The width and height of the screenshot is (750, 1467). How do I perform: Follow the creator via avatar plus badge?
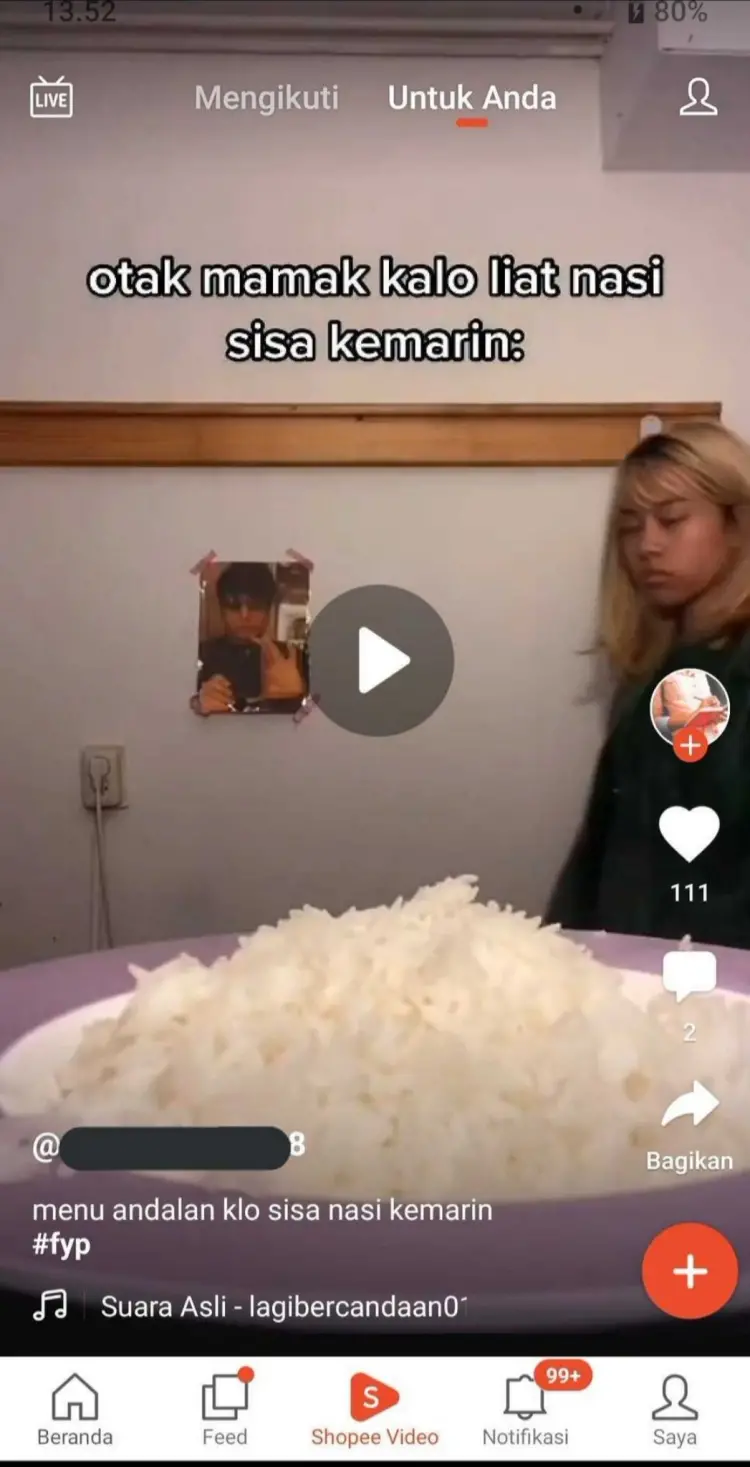click(x=689, y=745)
